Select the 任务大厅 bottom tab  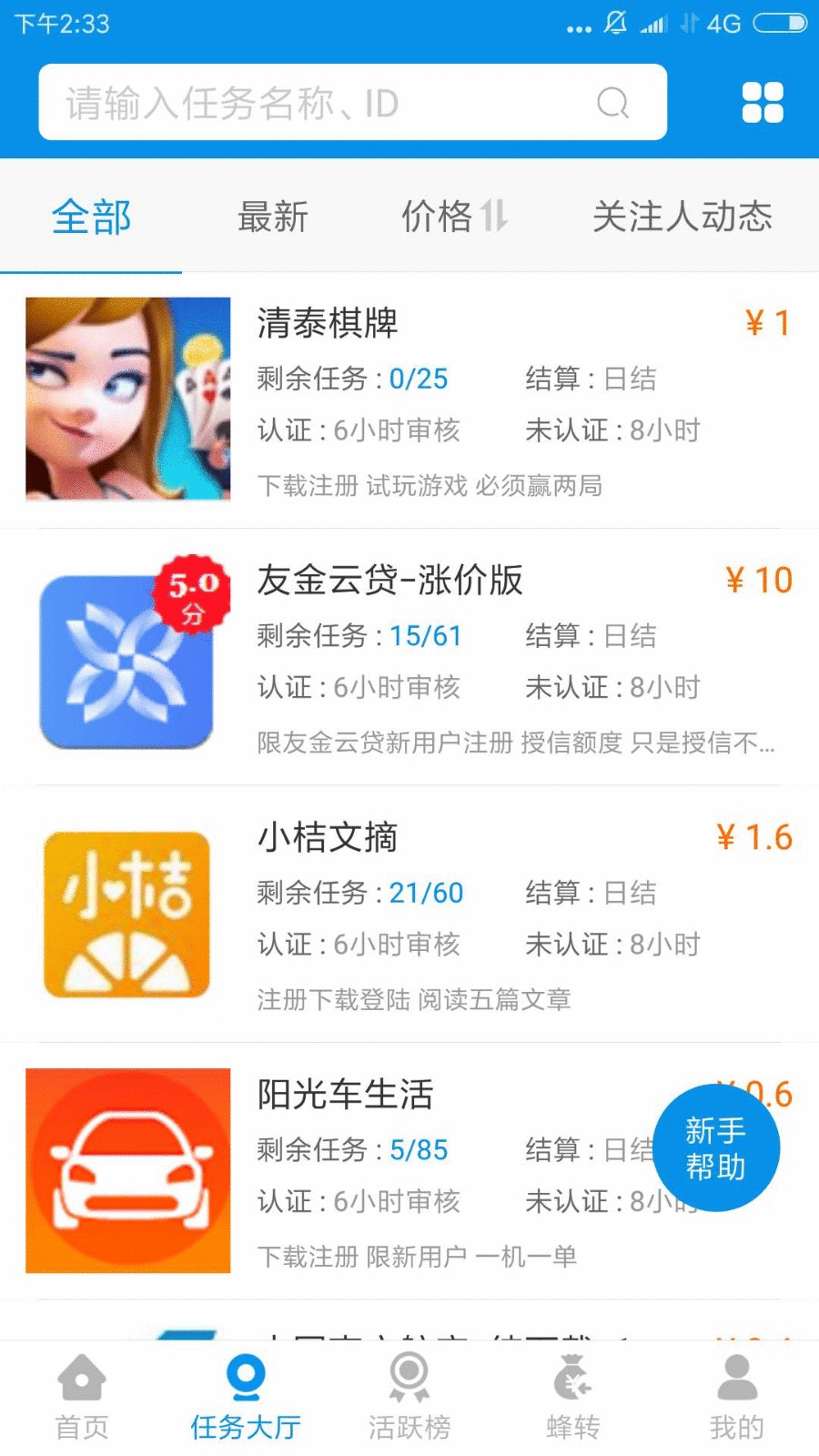(246, 1398)
